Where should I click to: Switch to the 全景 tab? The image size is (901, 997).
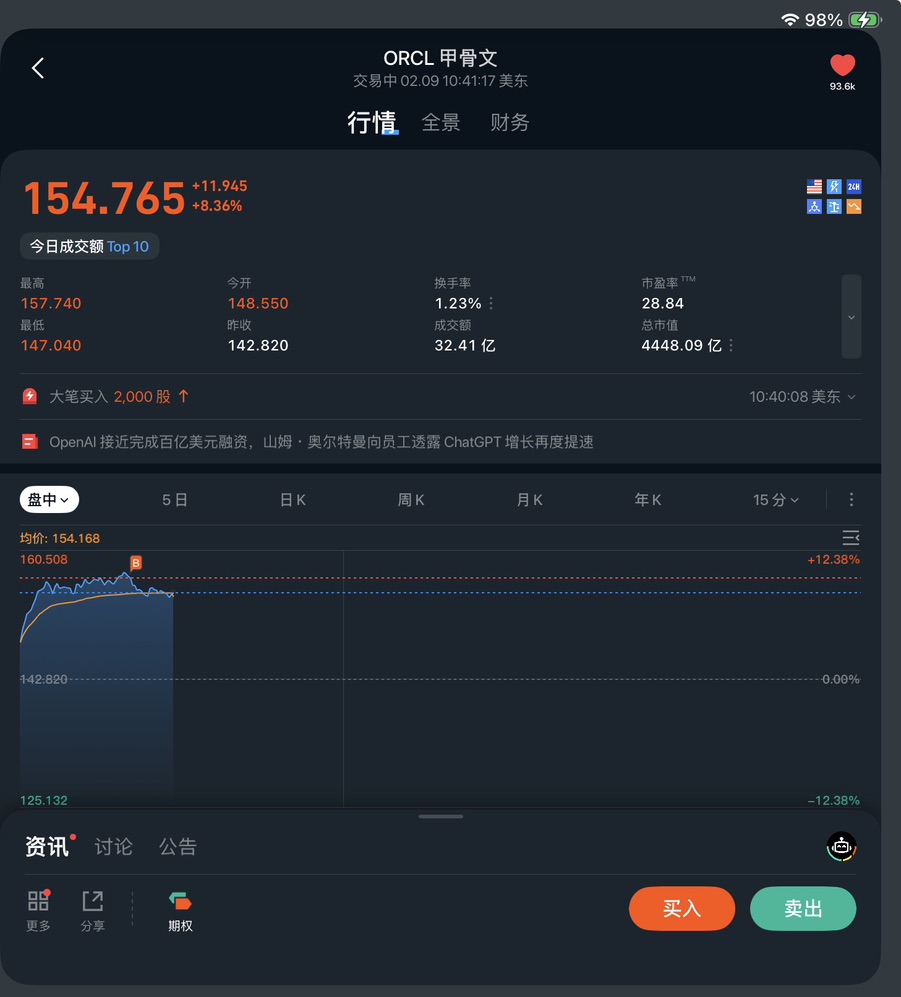coord(441,123)
